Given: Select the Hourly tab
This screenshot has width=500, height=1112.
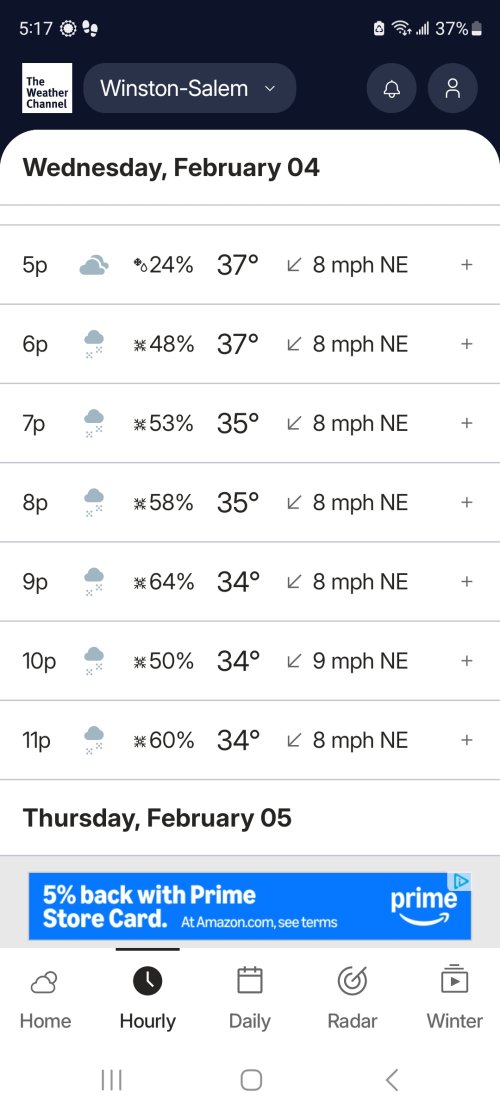Looking at the screenshot, I should coord(148,999).
